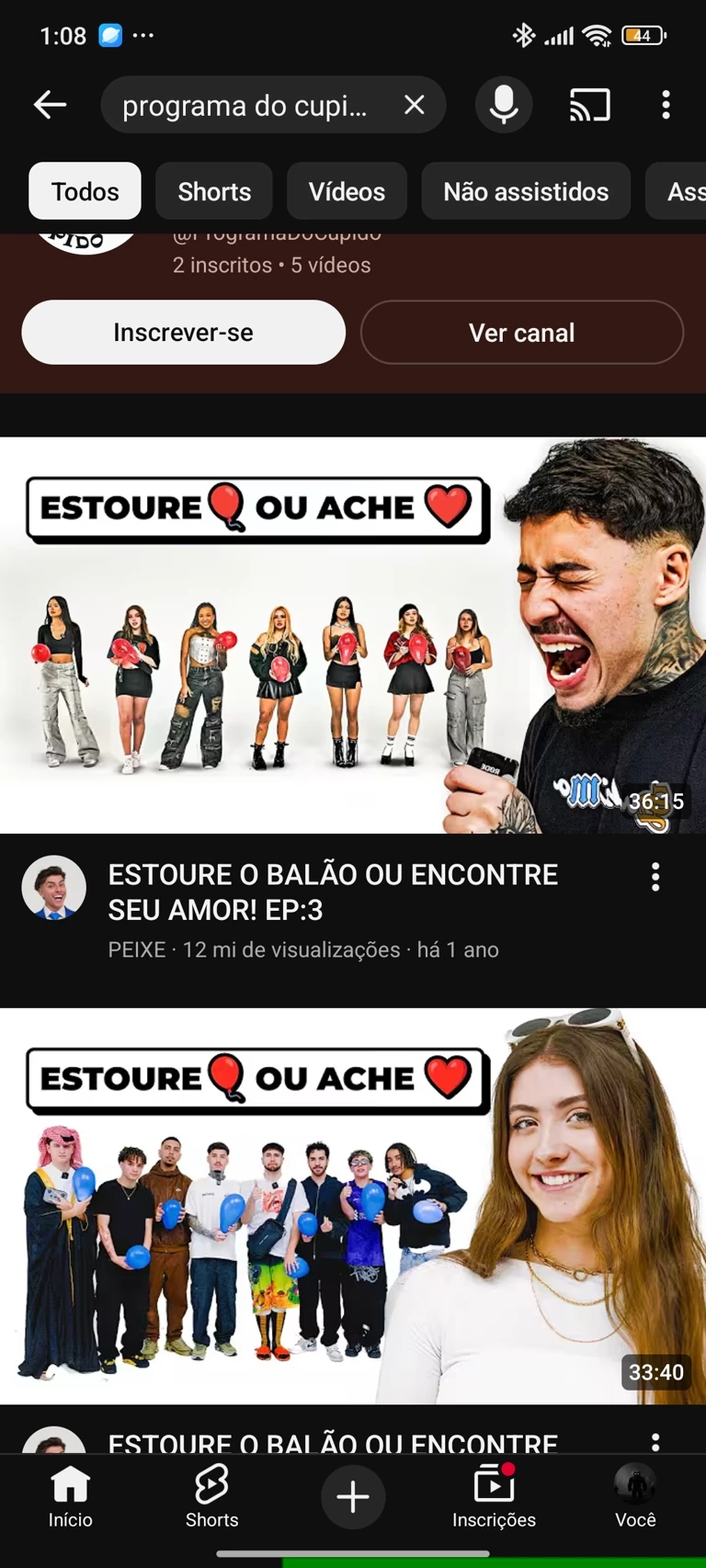The width and height of the screenshot is (706, 1568).
Task: Go to the Início home tab
Action: coord(71,1496)
